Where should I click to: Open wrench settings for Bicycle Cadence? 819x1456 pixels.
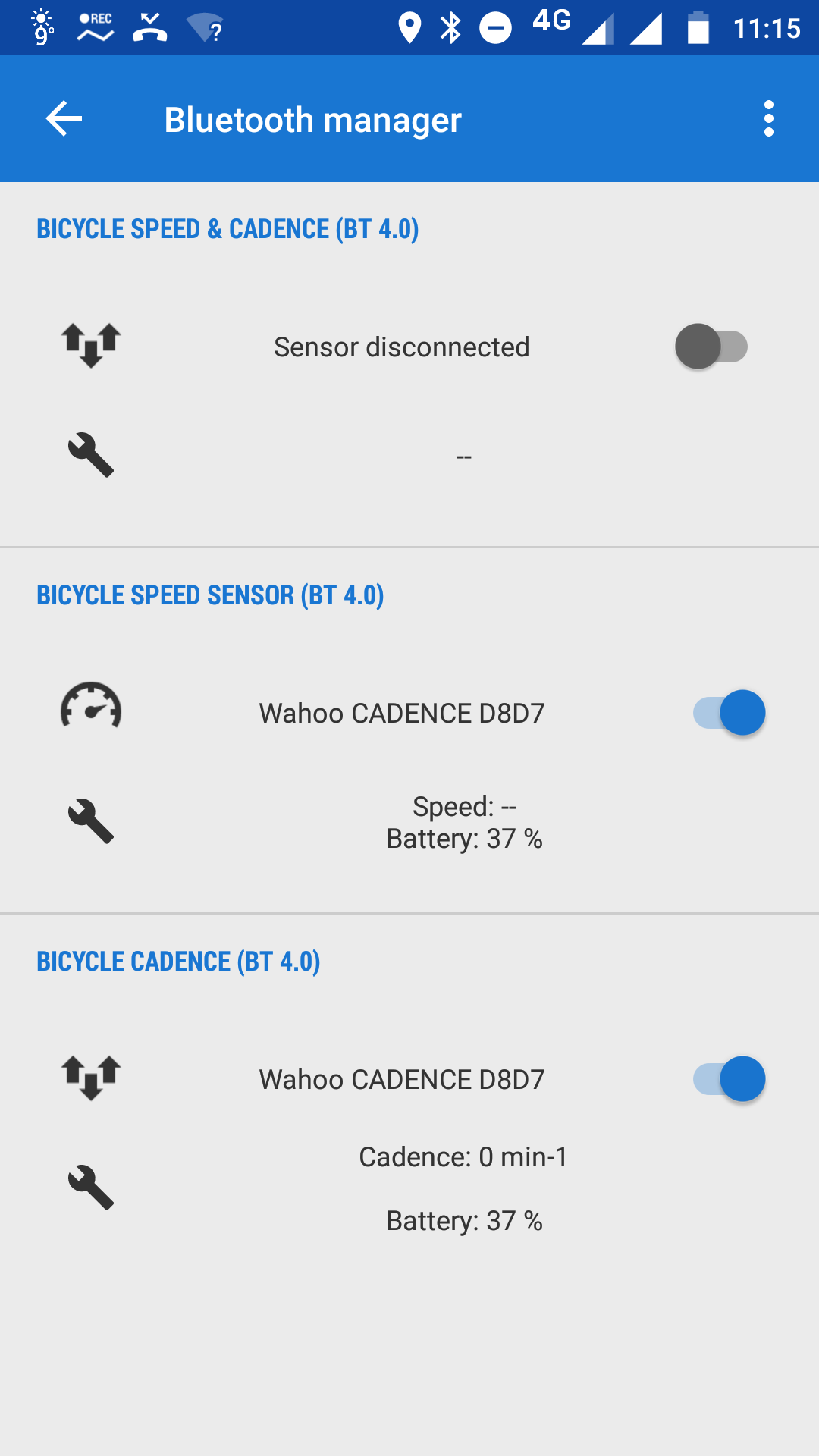[91, 1188]
